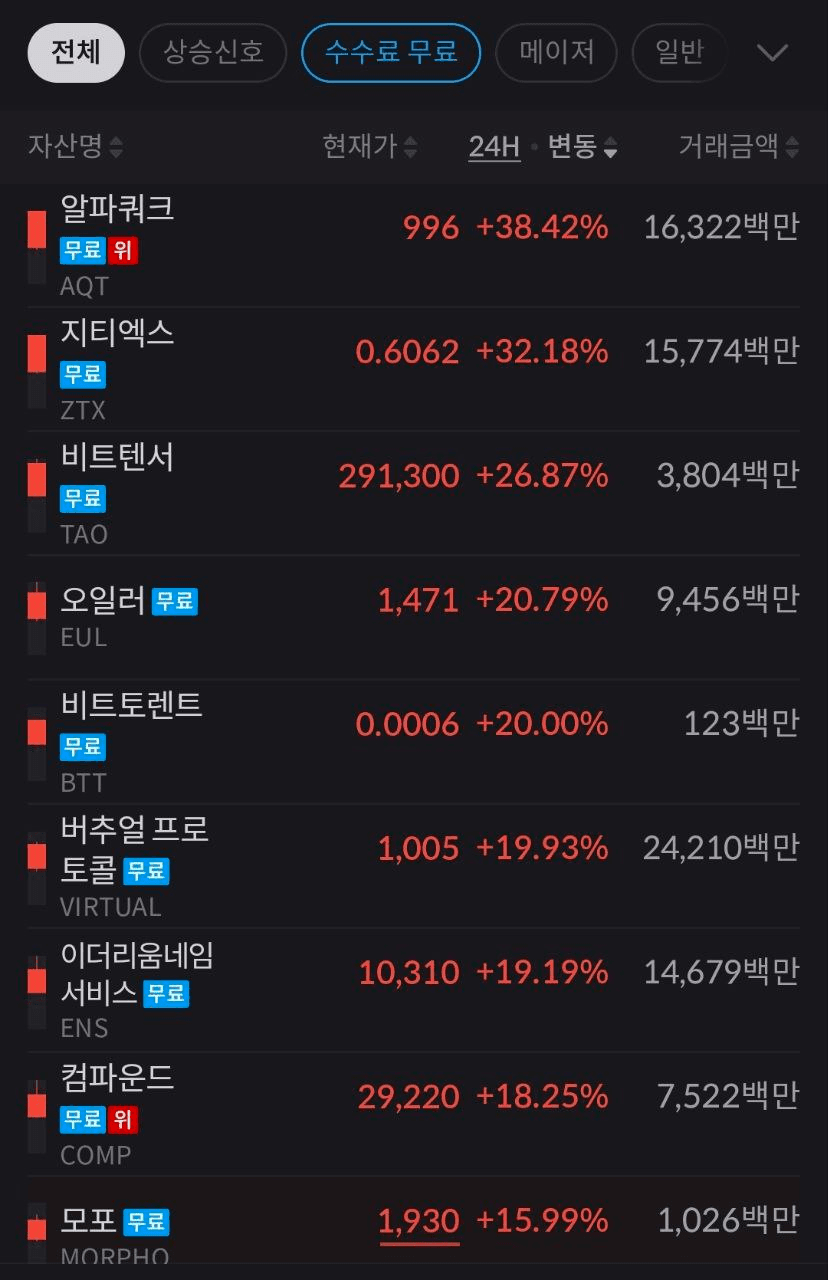
Task: Toggle the 수수료 무료 filter chip
Action: click(391, 53)
